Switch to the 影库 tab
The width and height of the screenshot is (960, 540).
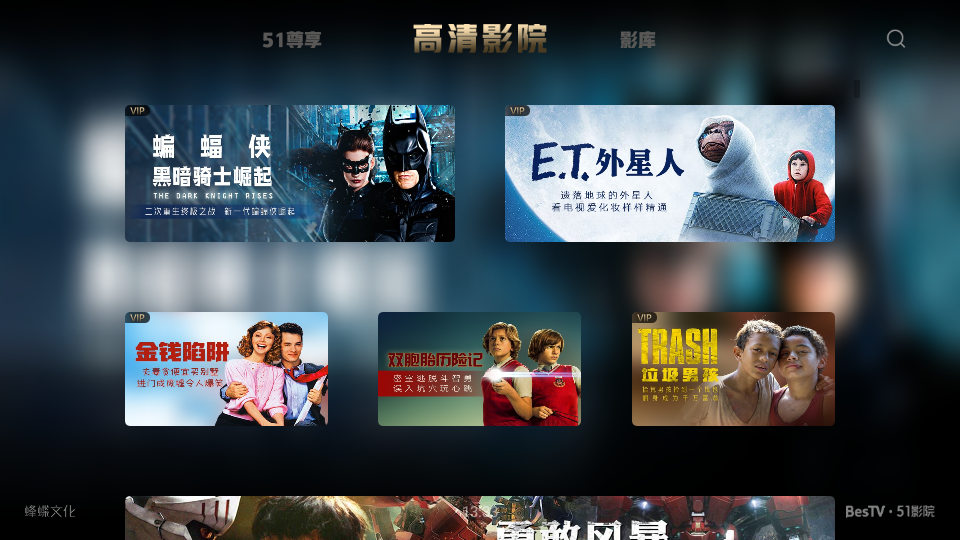coord(638,40)
